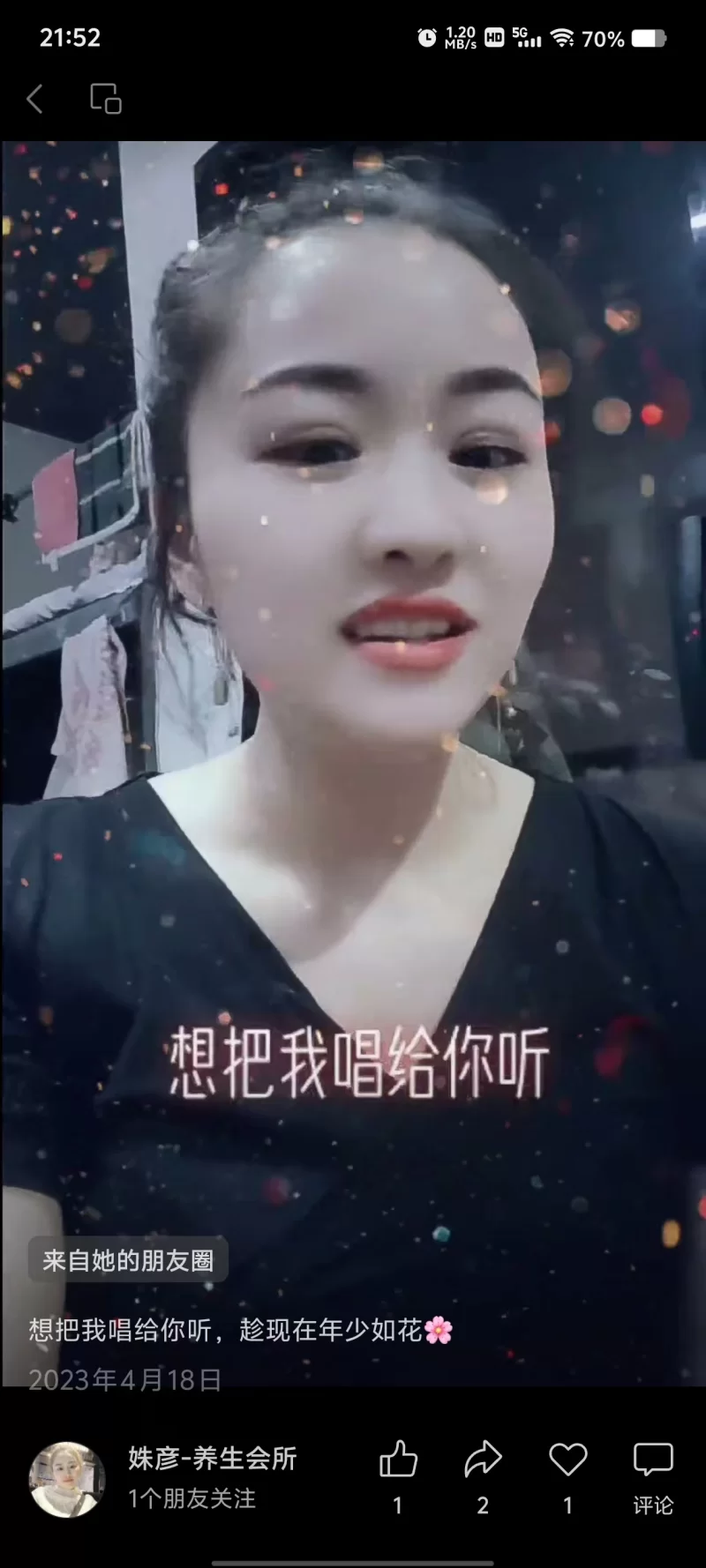The height and width of the screenshot is (1568, 706).
Task: Pause the playing video
Action: [x=353, y=706]
